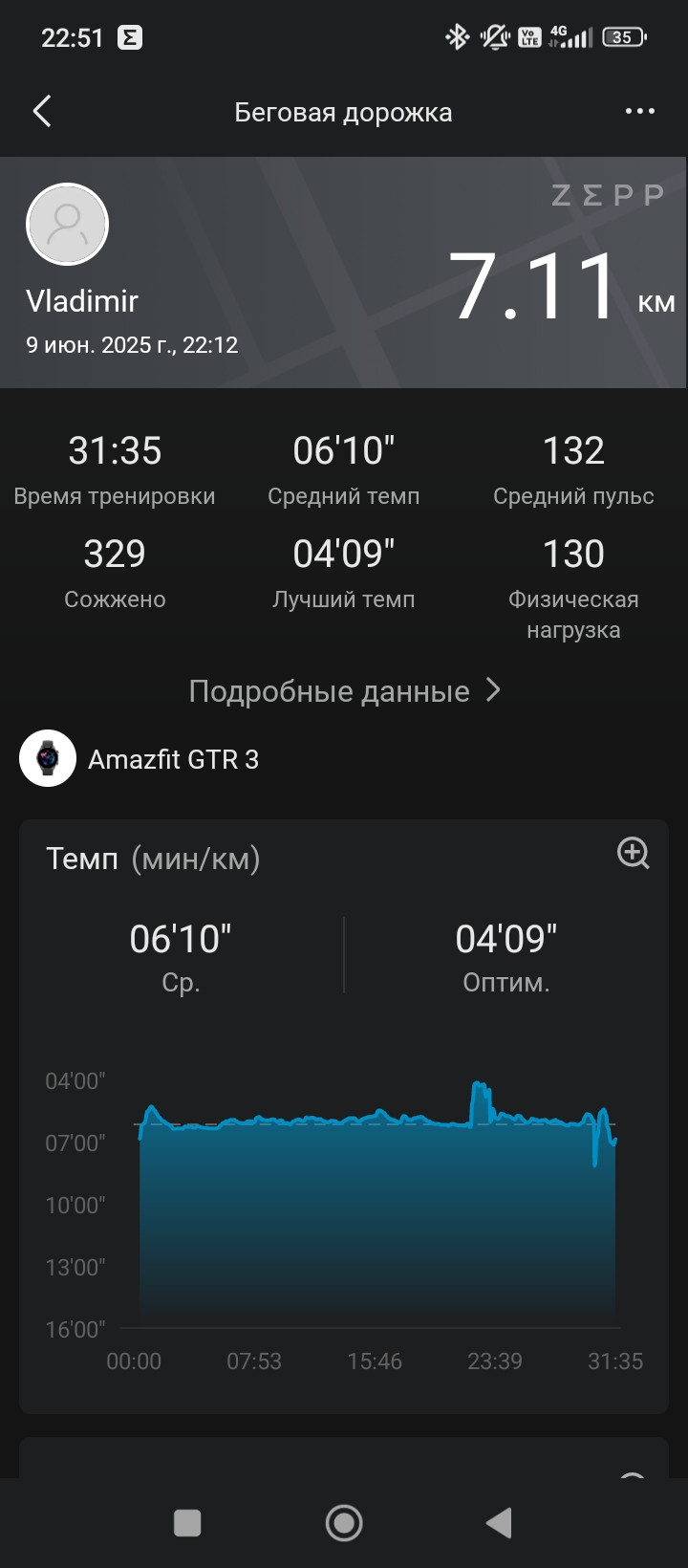Open recent apps with the square button

pyautogui.click(x=187, y=1523)
